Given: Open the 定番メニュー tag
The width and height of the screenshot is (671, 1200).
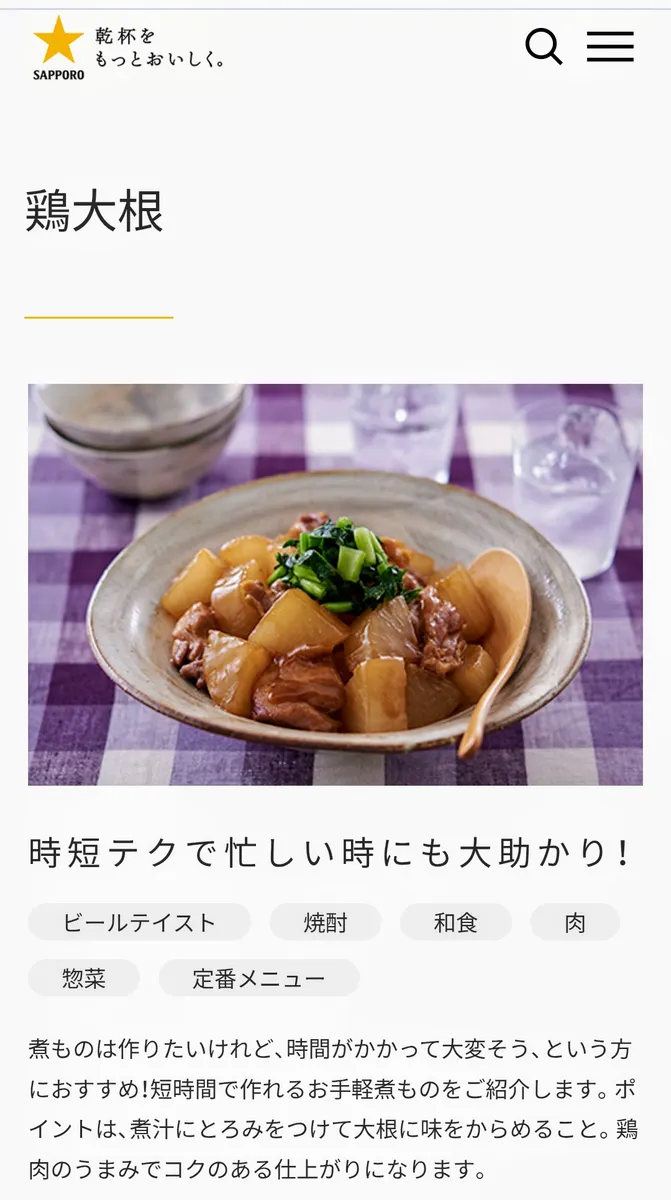Looking at the screenshot, I should [259, 978].
